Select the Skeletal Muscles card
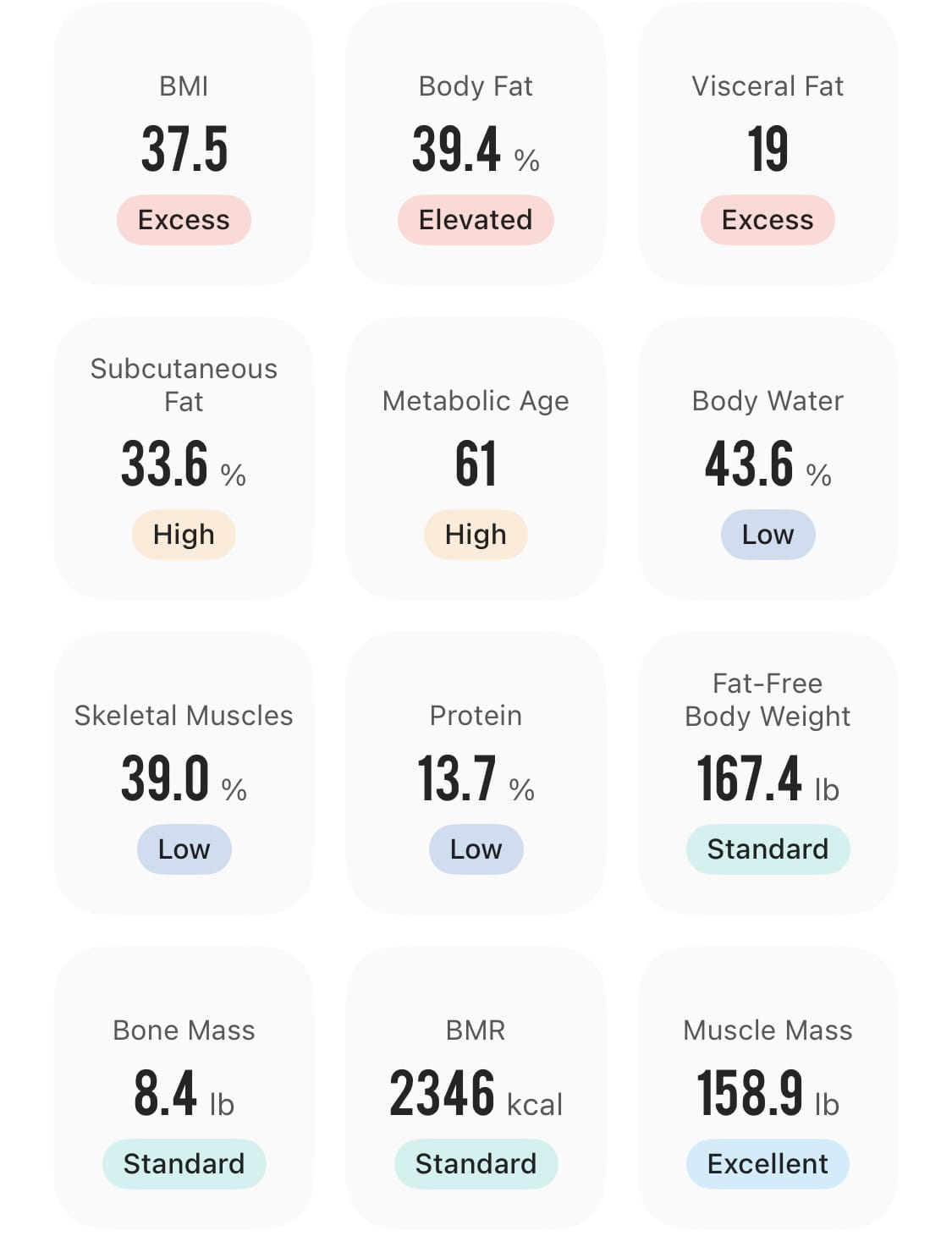The height and width of the screenshot is (1258, 952). pos(184,774)
